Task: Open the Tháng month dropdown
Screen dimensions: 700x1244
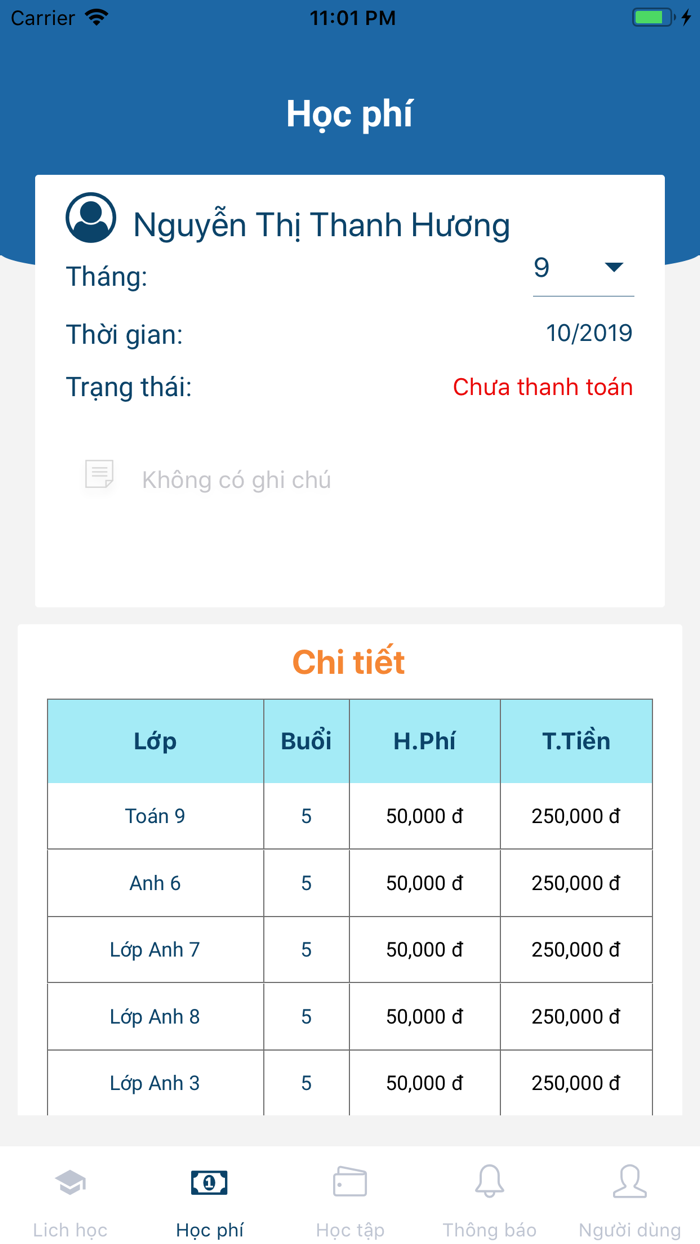Action: click(x=583, y=268)
